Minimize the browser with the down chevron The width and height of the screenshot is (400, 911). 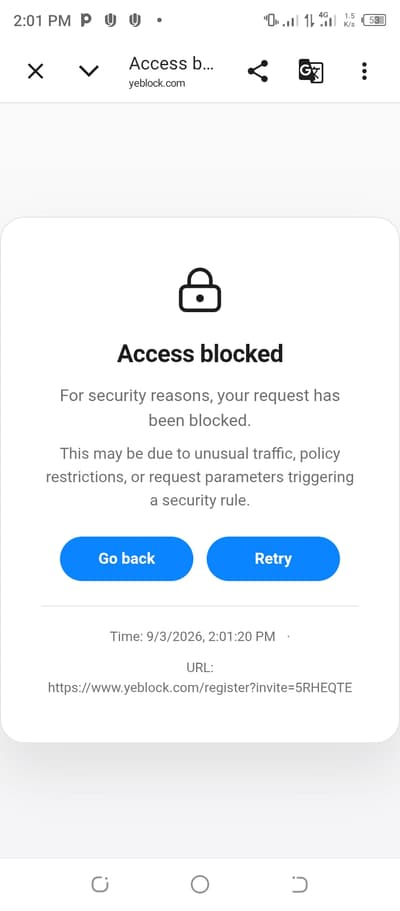[x=89, y=71]
